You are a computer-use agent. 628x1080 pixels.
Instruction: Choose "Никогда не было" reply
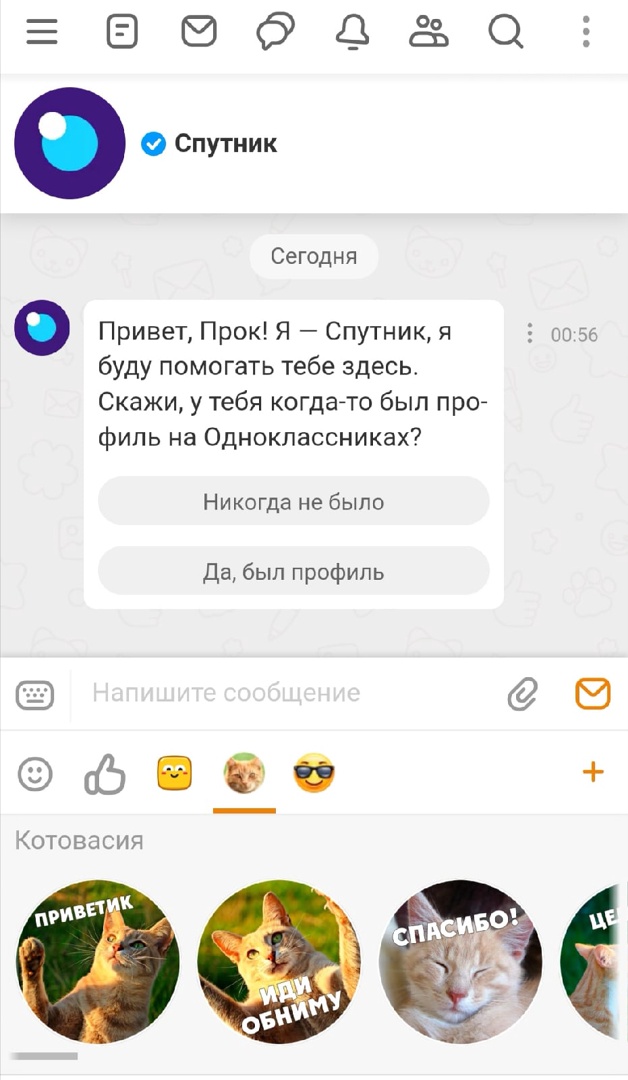tap(294, 501)
